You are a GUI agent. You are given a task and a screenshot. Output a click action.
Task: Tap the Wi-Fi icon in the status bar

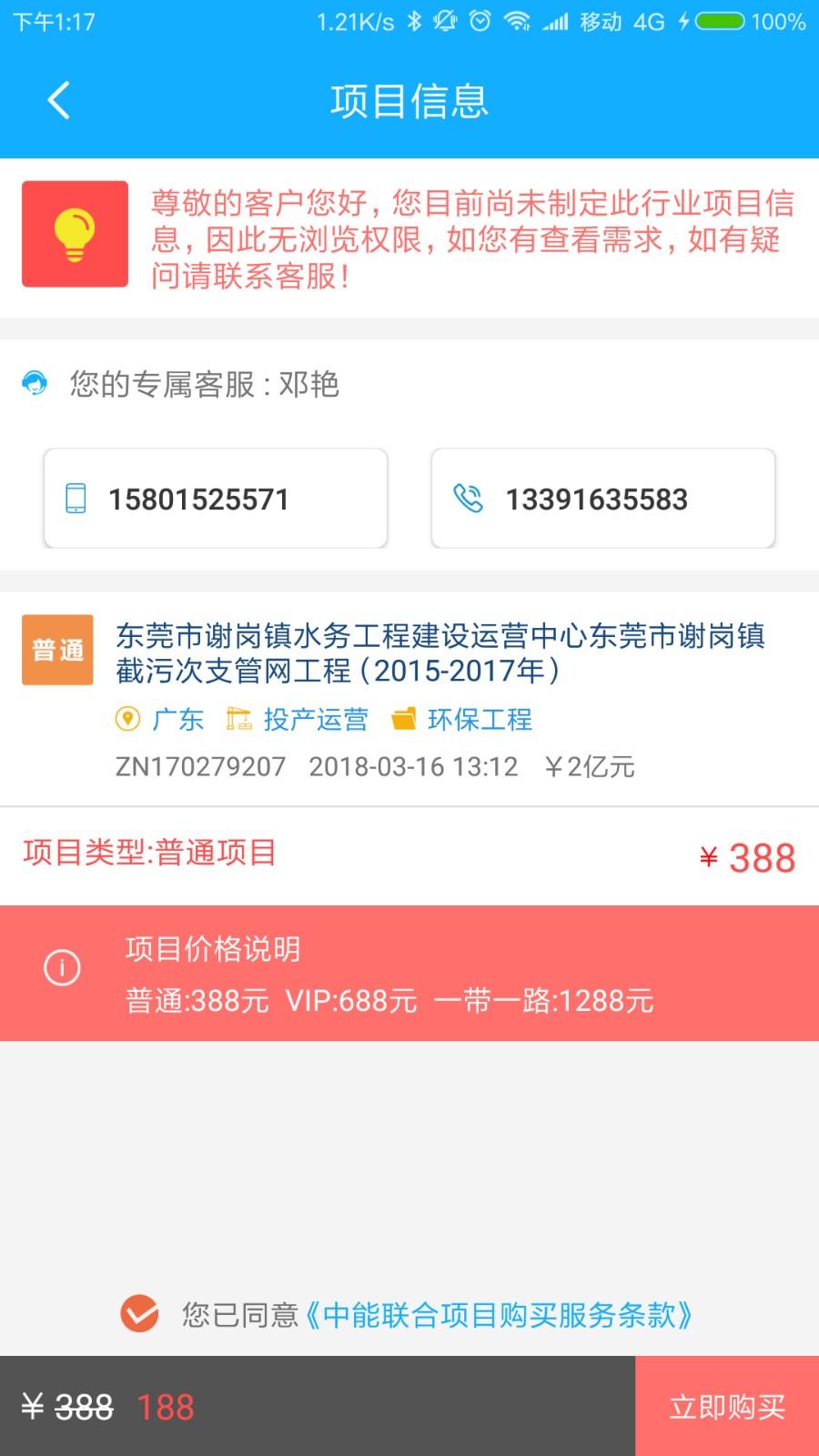coord(519,20)
